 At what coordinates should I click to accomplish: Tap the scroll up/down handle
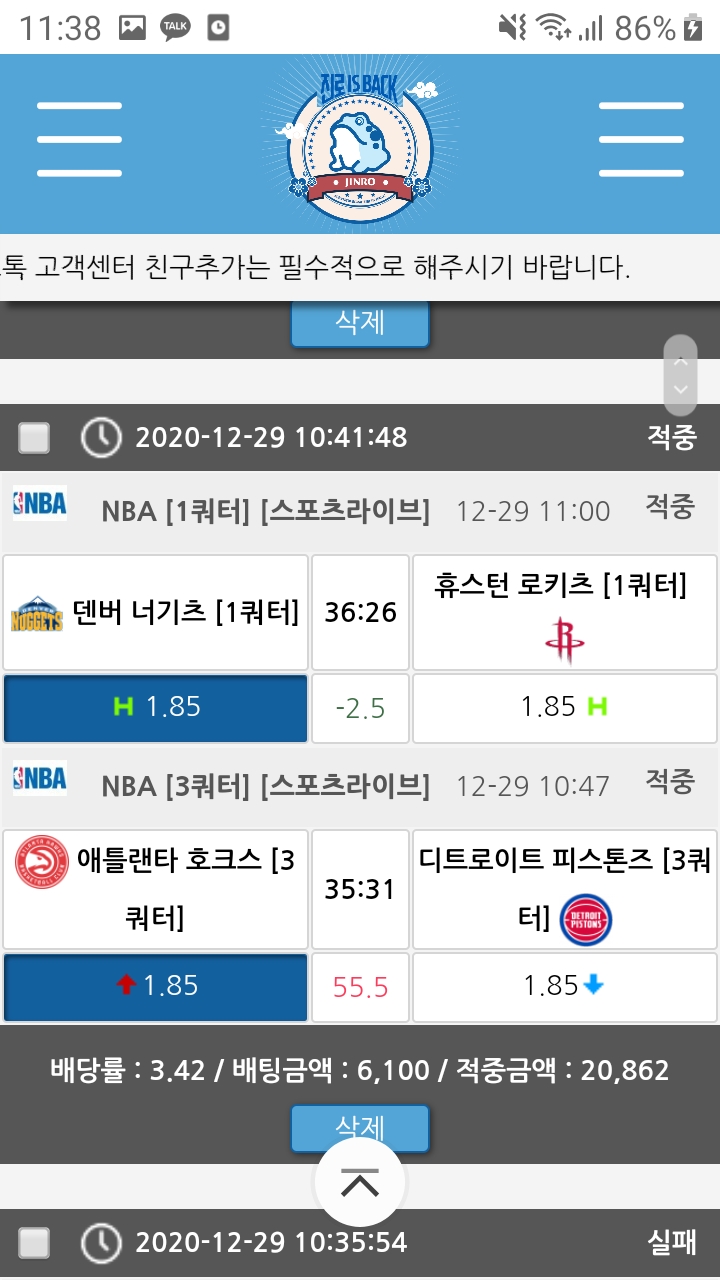[x=681, y=375]
